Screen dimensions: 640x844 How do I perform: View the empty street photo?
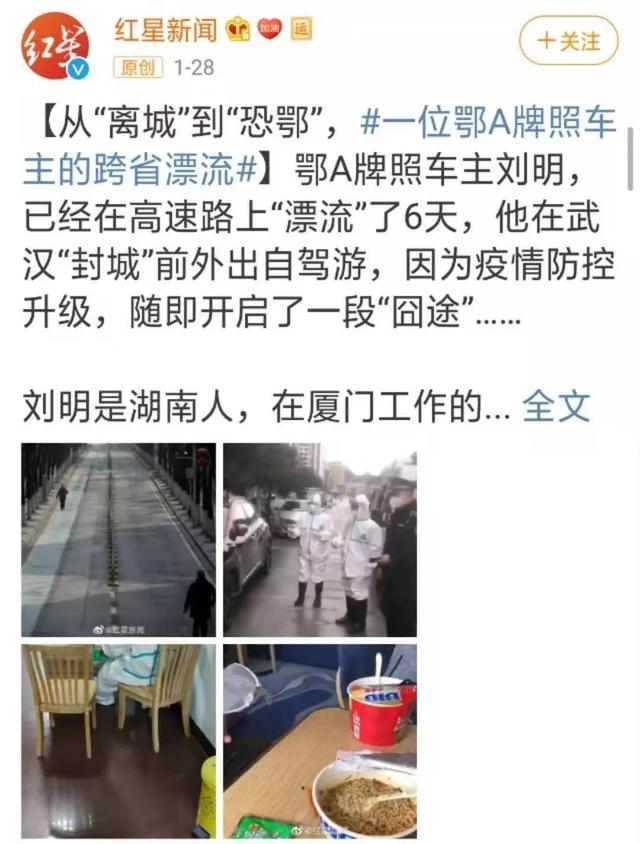pos(118,540)
